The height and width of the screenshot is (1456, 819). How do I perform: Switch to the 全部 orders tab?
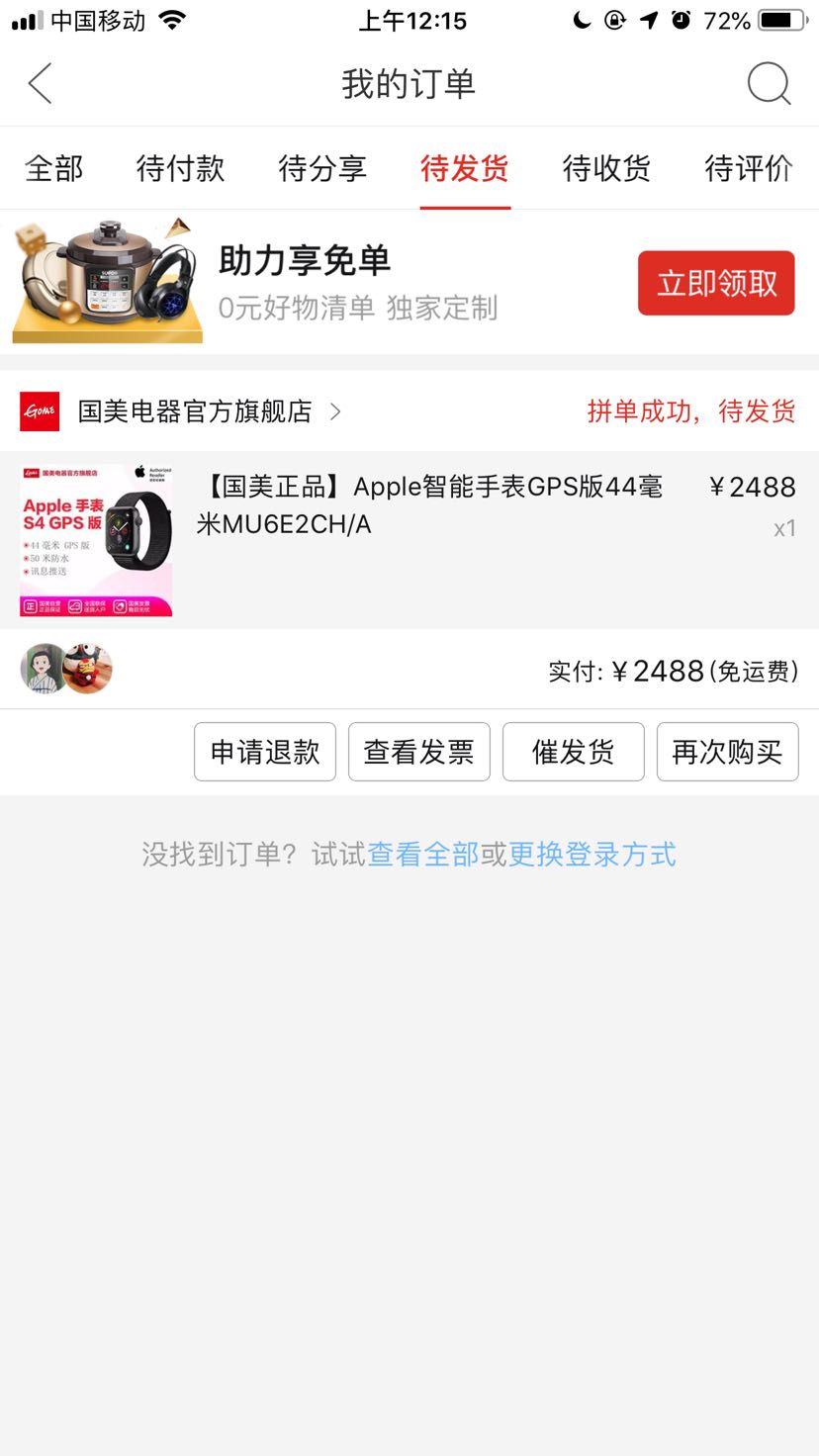point(52,168)
